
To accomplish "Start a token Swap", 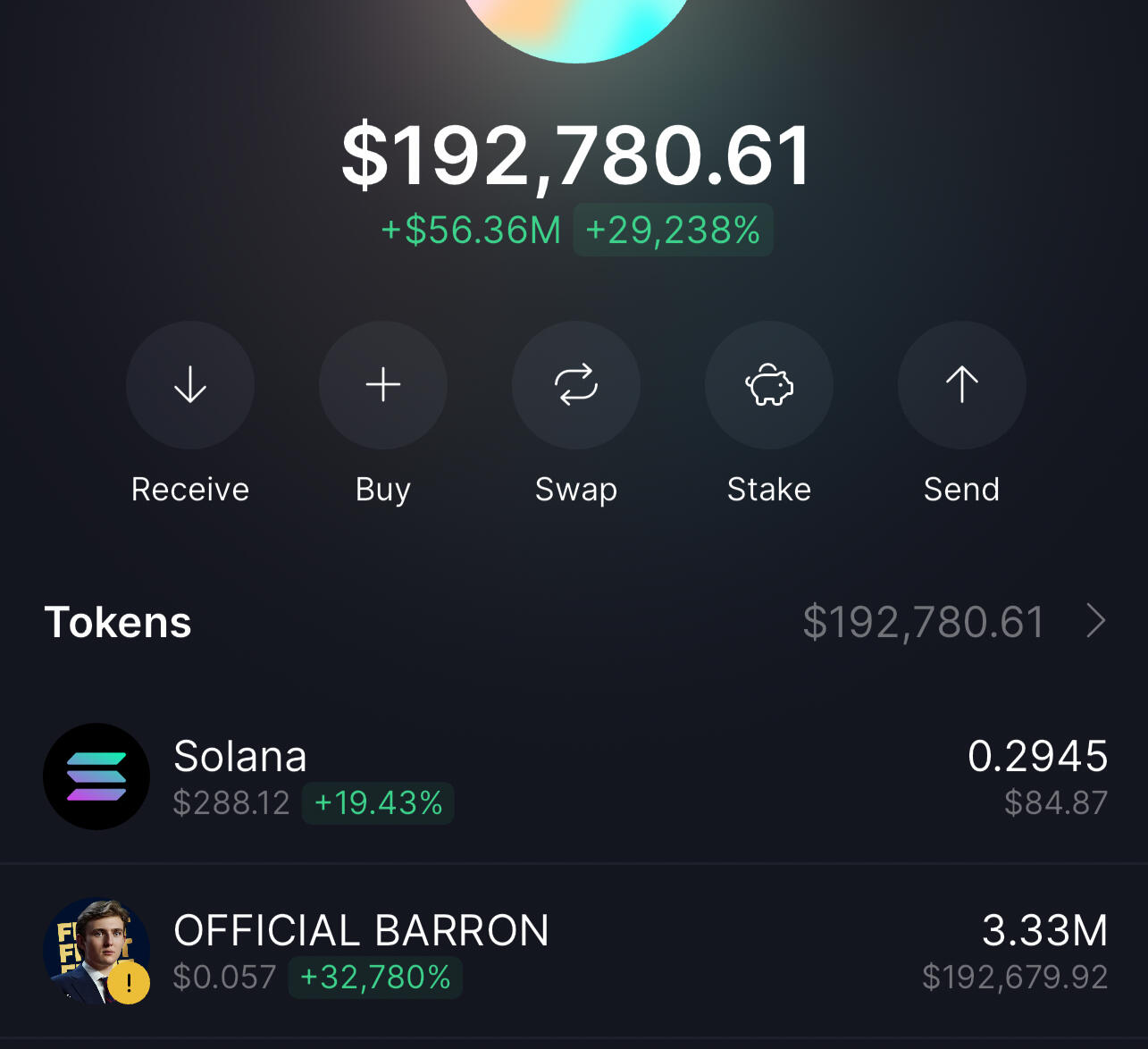I will (x=576, y=385).
